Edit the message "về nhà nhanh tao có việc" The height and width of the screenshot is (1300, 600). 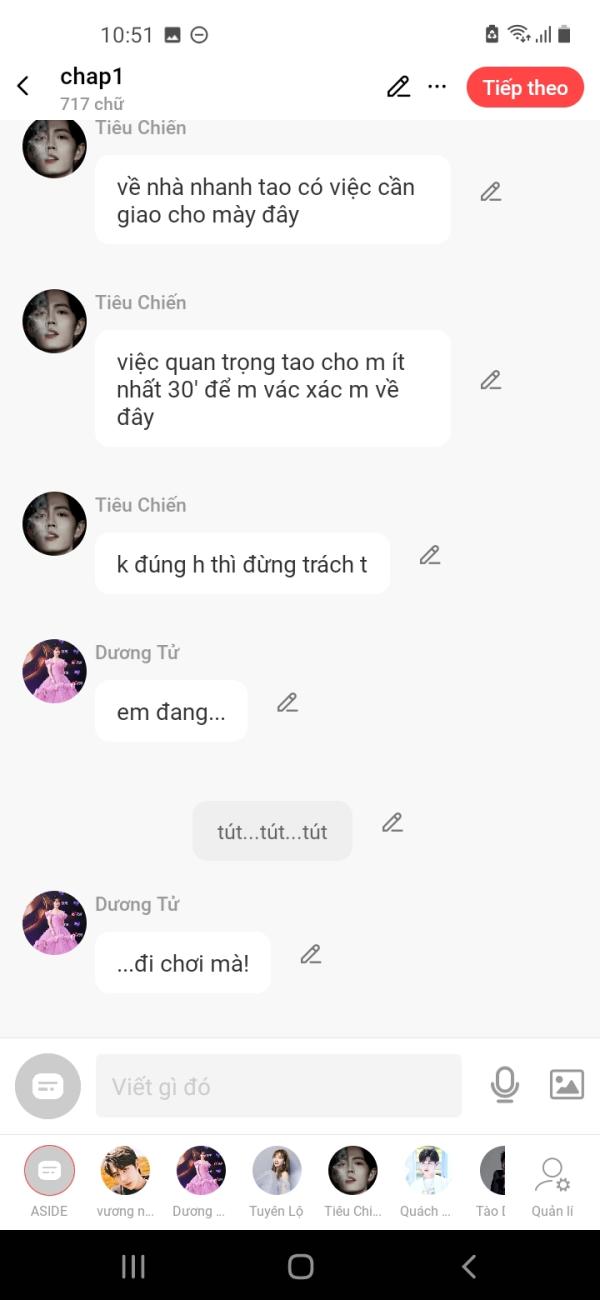click(490, 192)
